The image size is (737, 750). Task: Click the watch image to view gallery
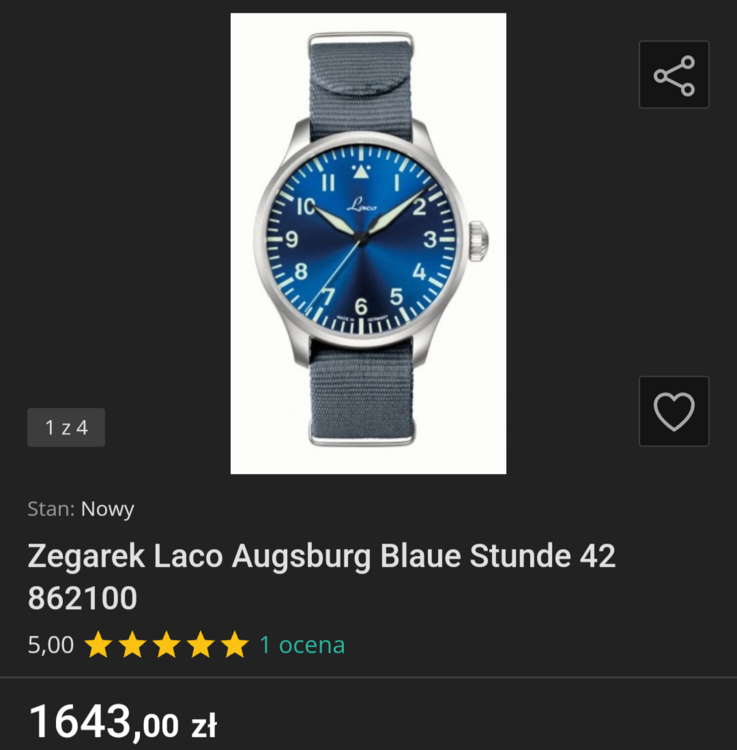tap(368, 242)
